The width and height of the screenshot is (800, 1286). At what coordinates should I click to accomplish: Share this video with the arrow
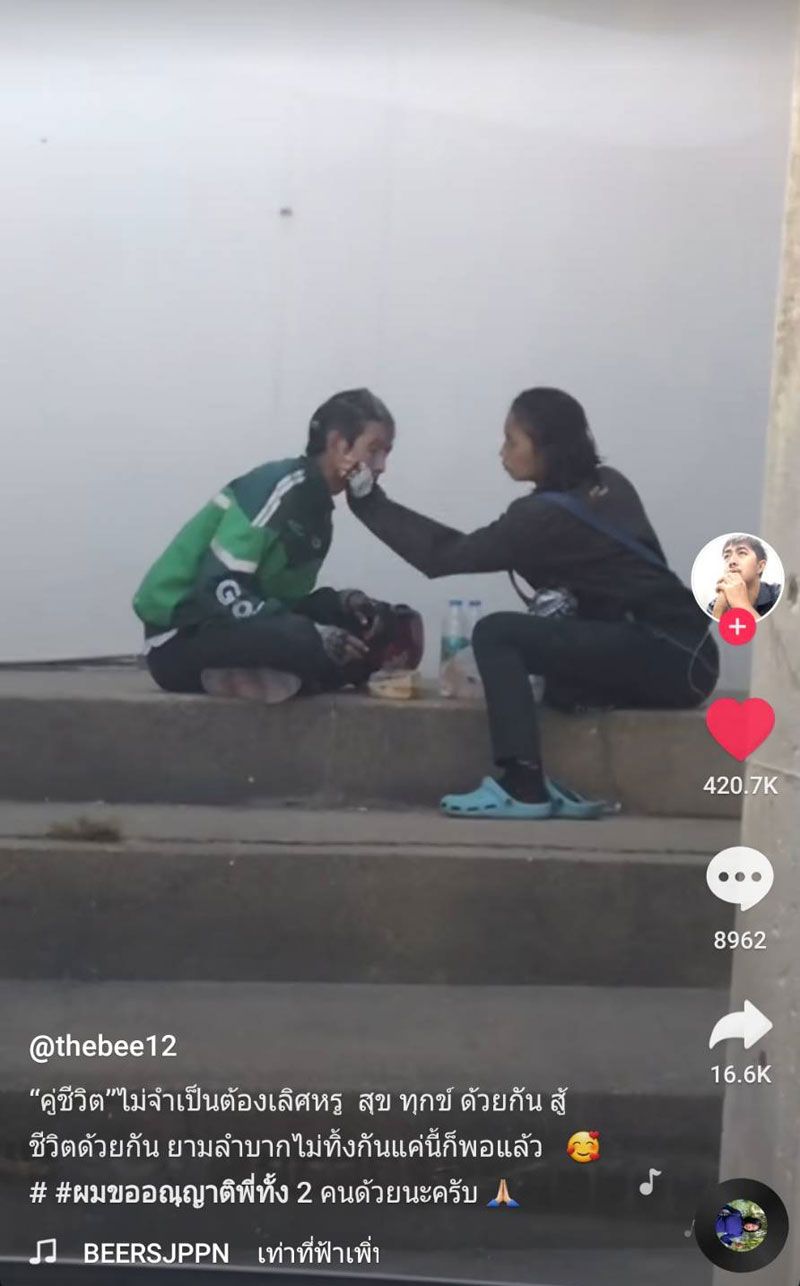[740, 1027]
